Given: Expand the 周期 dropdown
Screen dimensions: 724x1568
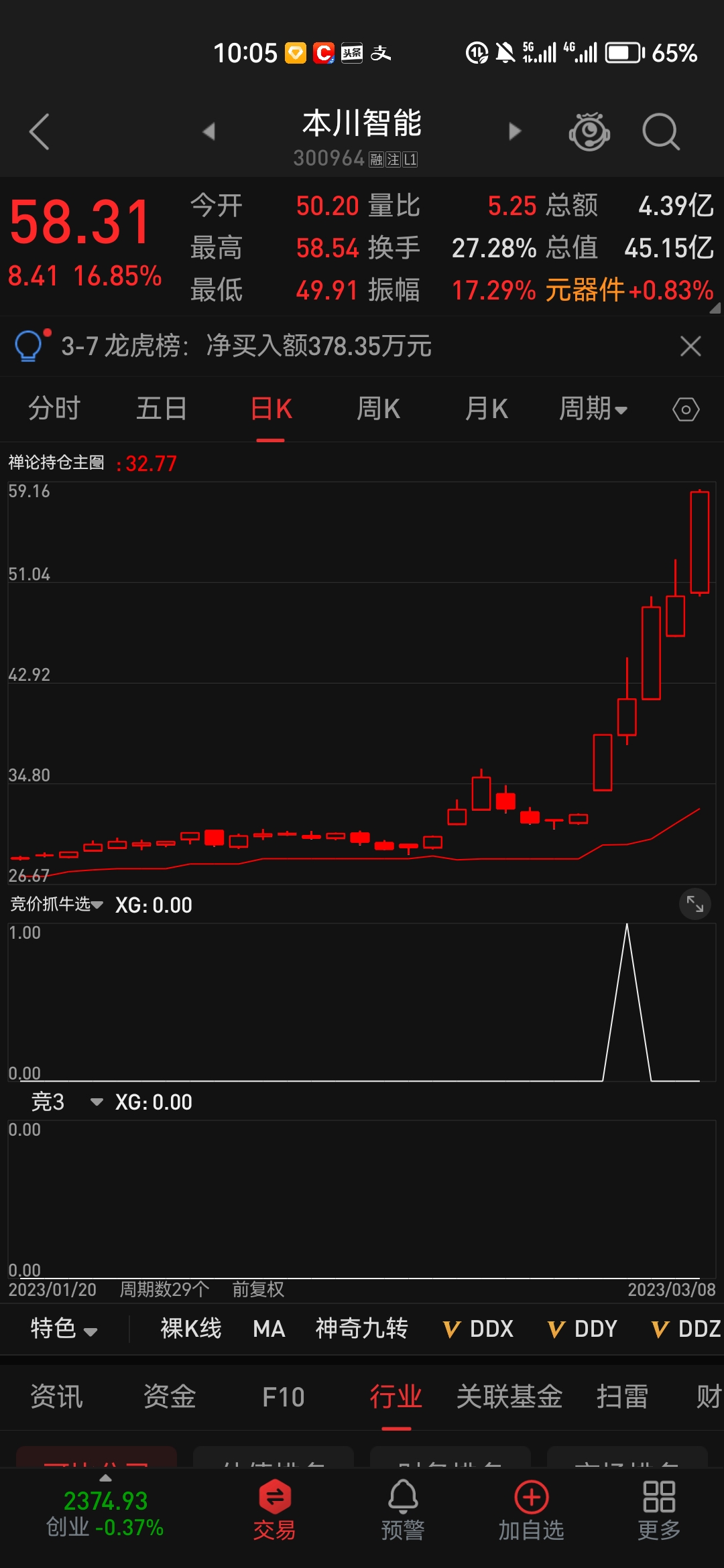Looking at the screenshot, I should pyautogui.click(x=593, y=408).
